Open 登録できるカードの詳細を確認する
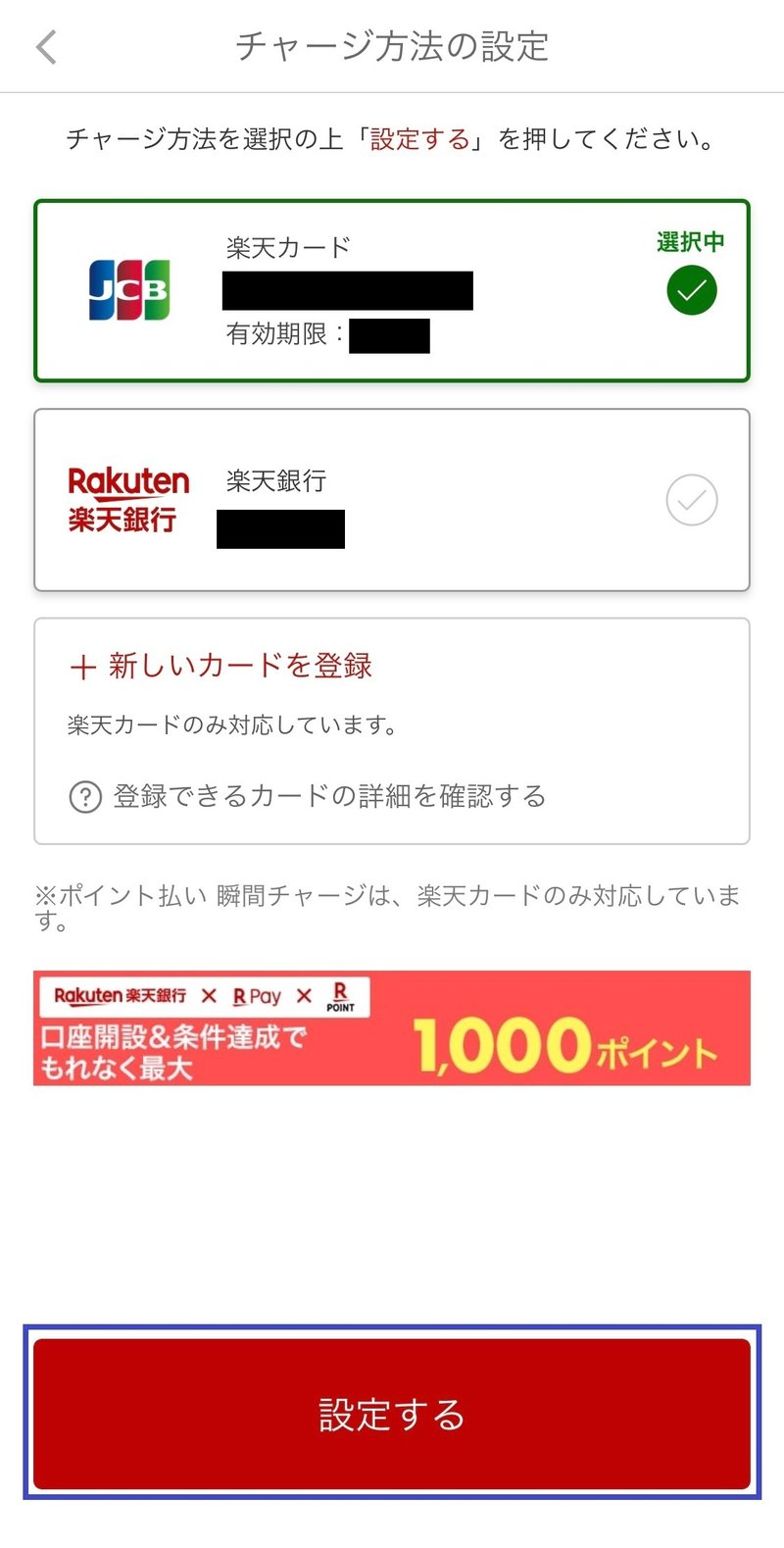 [307, 796]
